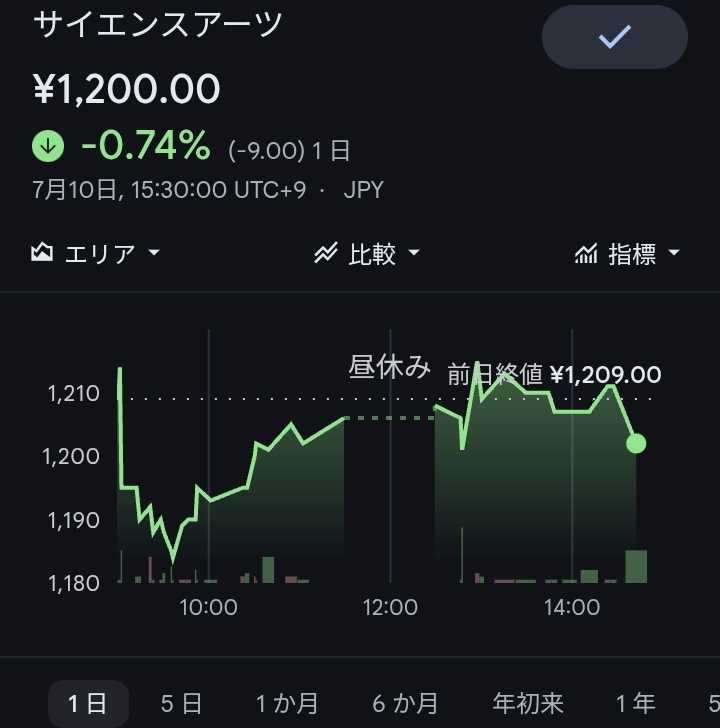Switch to the 5日 range
720x728 pixels.
point(181,703)
